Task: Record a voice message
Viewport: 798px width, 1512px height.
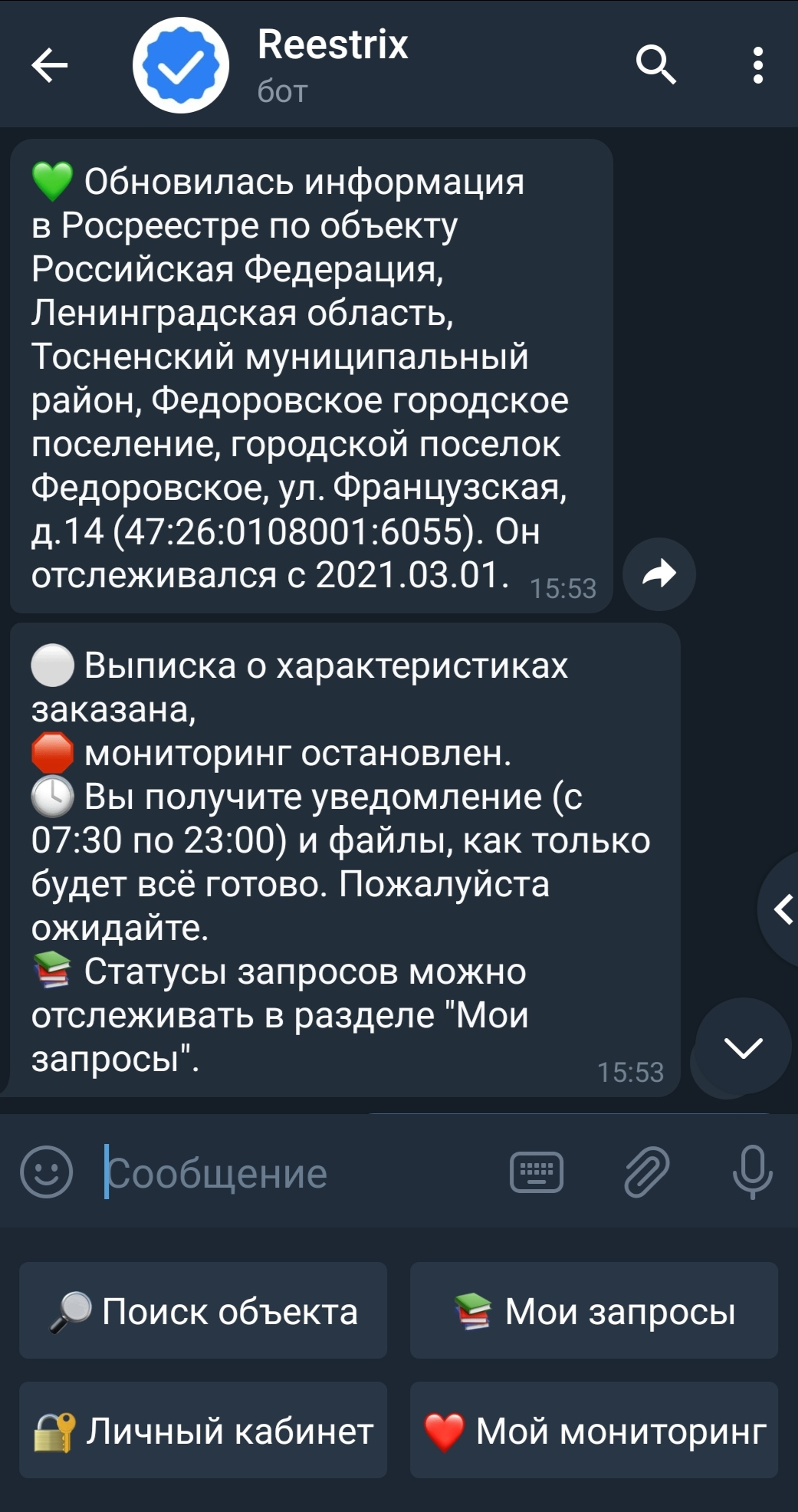Action: coord(752,1172)
